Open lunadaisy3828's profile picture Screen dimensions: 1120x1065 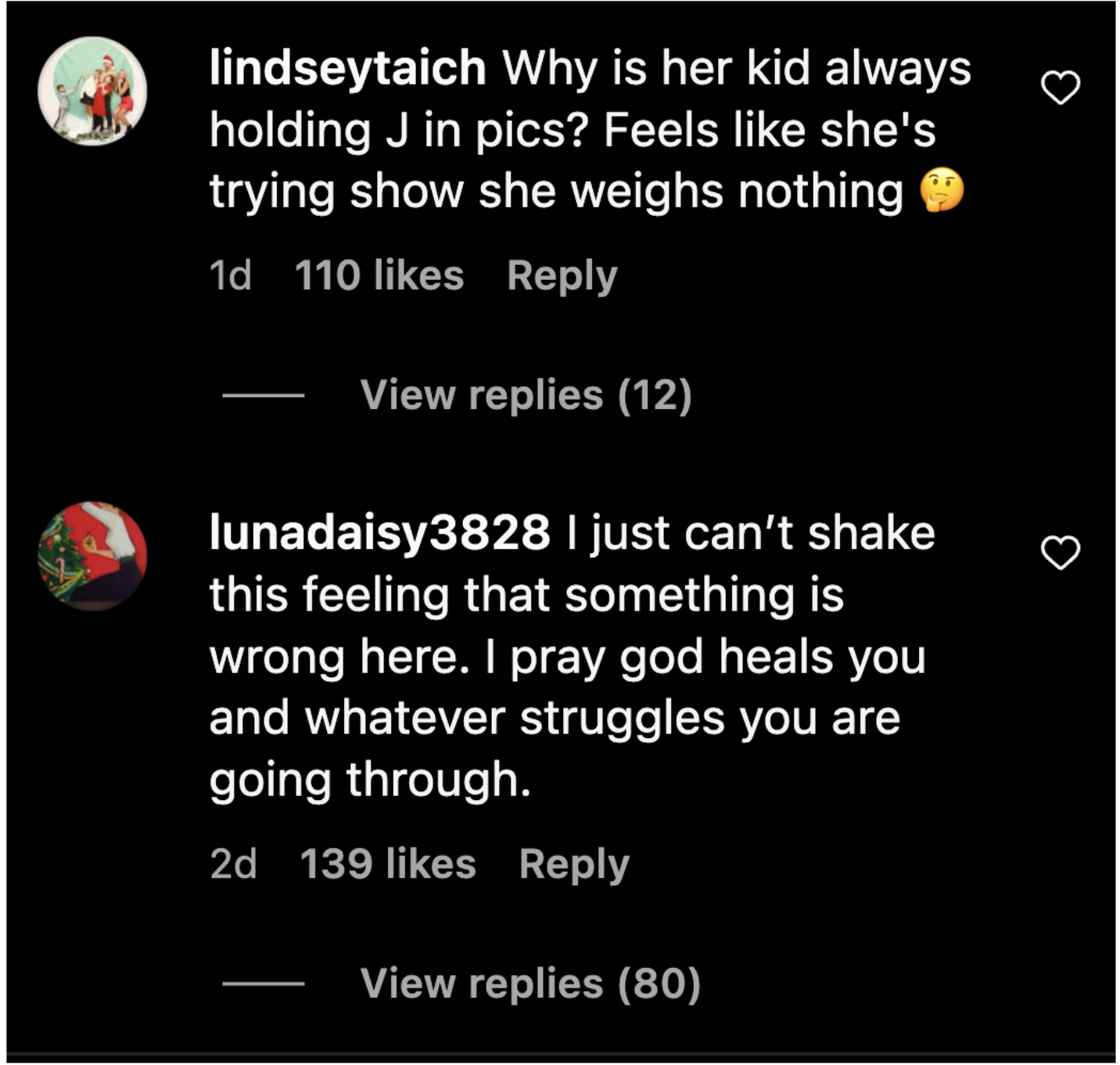pos(92,555)
